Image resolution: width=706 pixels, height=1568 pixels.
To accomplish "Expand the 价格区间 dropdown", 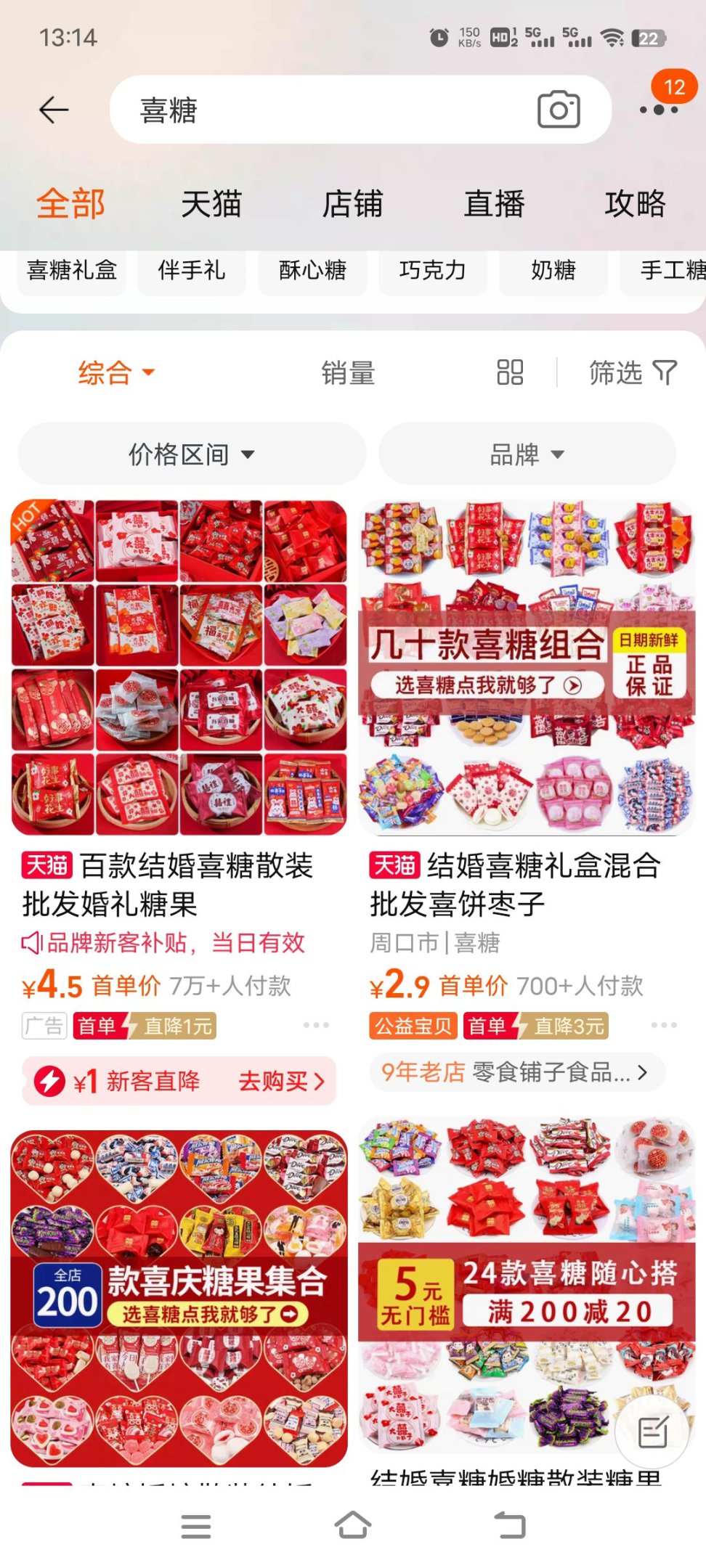I will 192,454.
